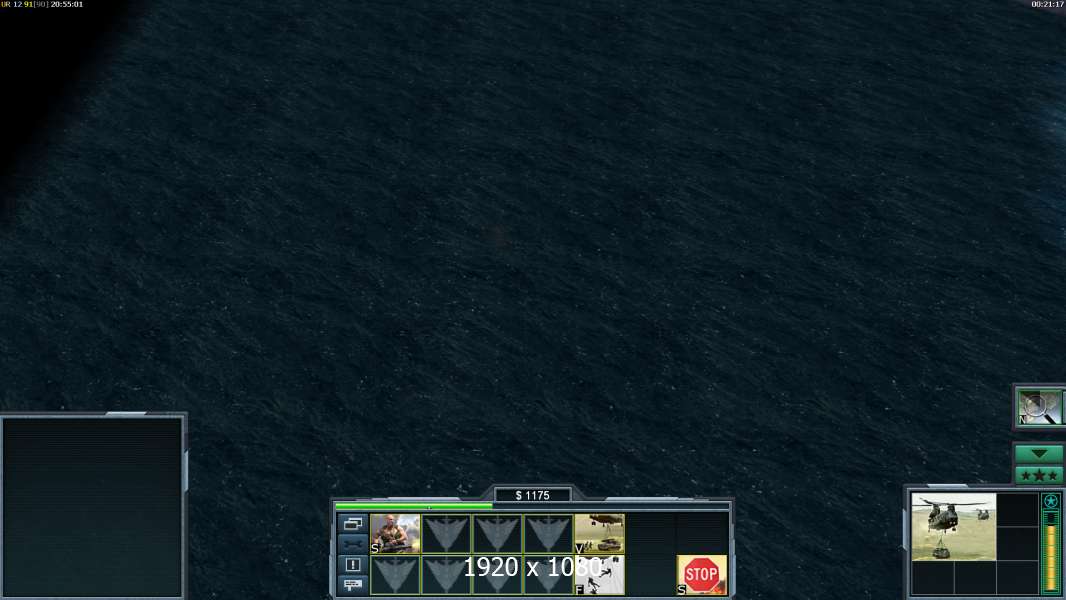Tap the exclamation mark alert button
Screen dimensions: 1066x600
point(353,564)
